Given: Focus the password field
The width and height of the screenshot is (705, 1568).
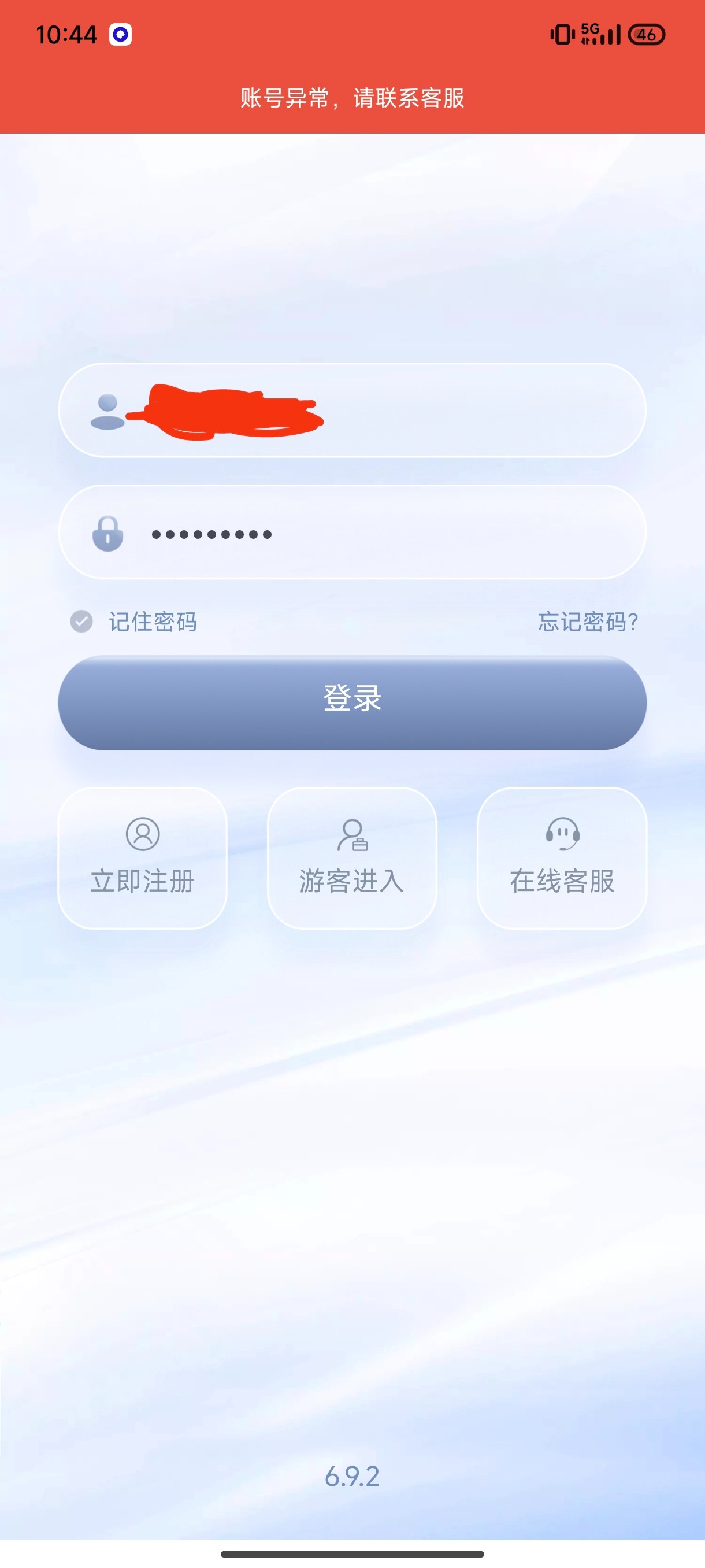Looking at the screenshot, I should pyautogui.click(x=389, y=533).
